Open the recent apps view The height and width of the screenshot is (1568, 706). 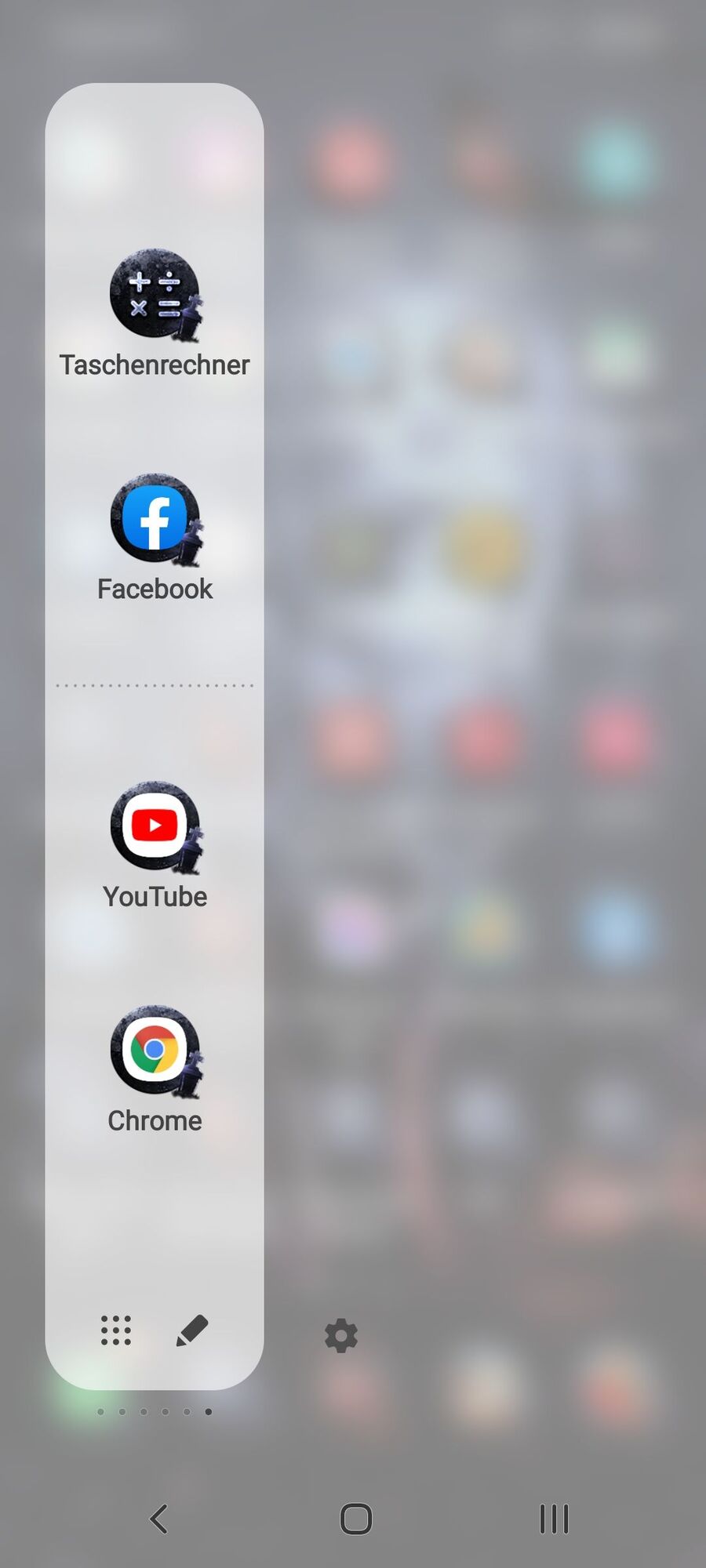click(x=554, y=1519)
